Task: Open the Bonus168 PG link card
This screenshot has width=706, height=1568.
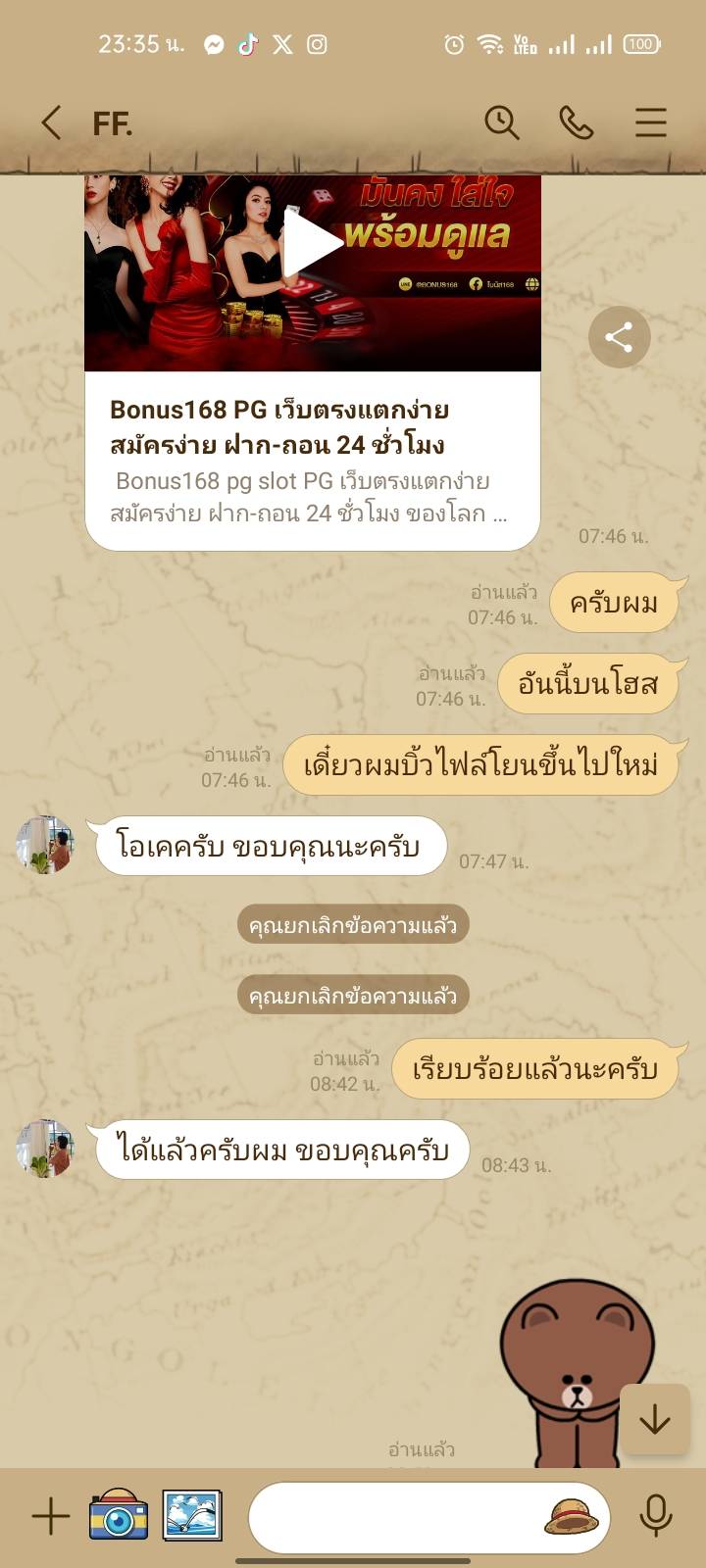Action: click(312, 461)
